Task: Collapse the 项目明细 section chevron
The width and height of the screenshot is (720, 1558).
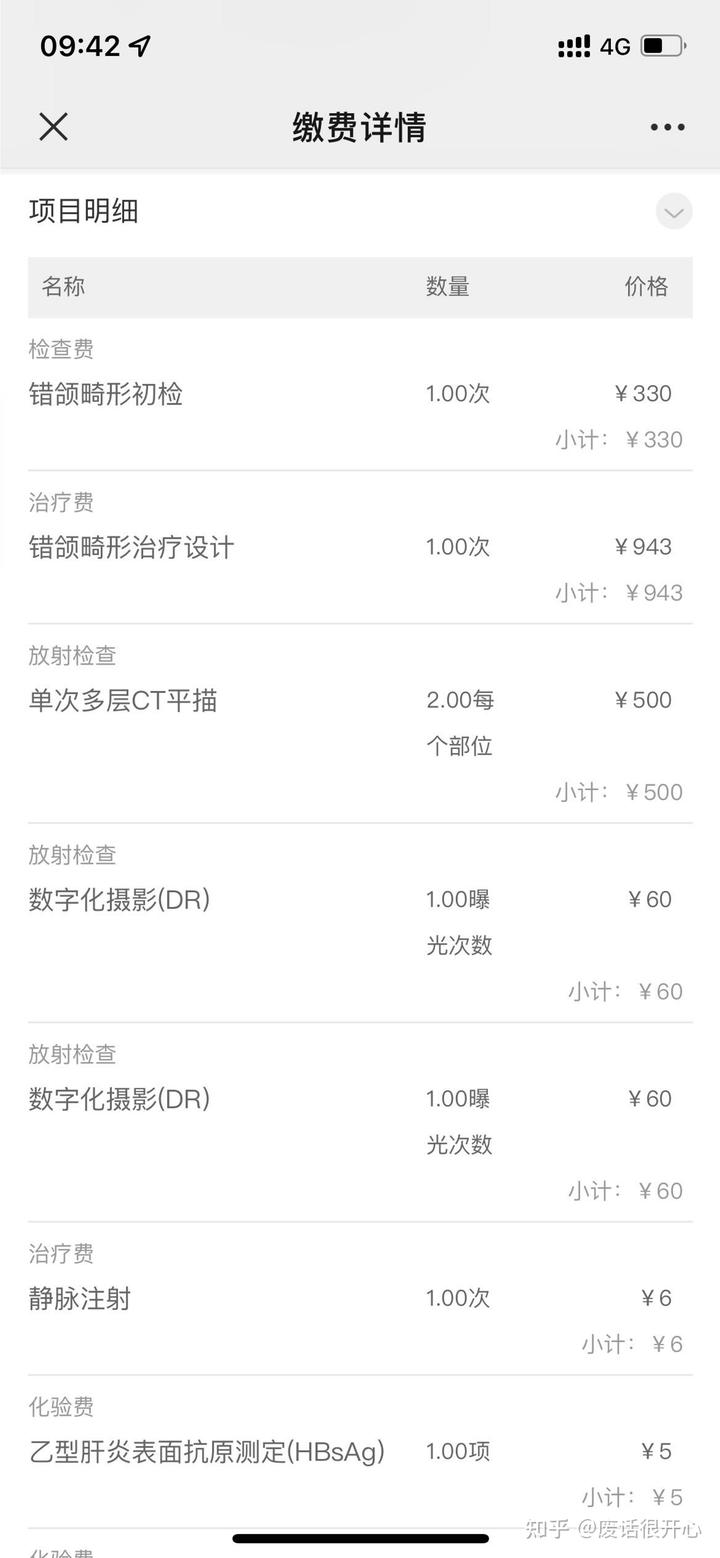Action: [x=674, y=211]
